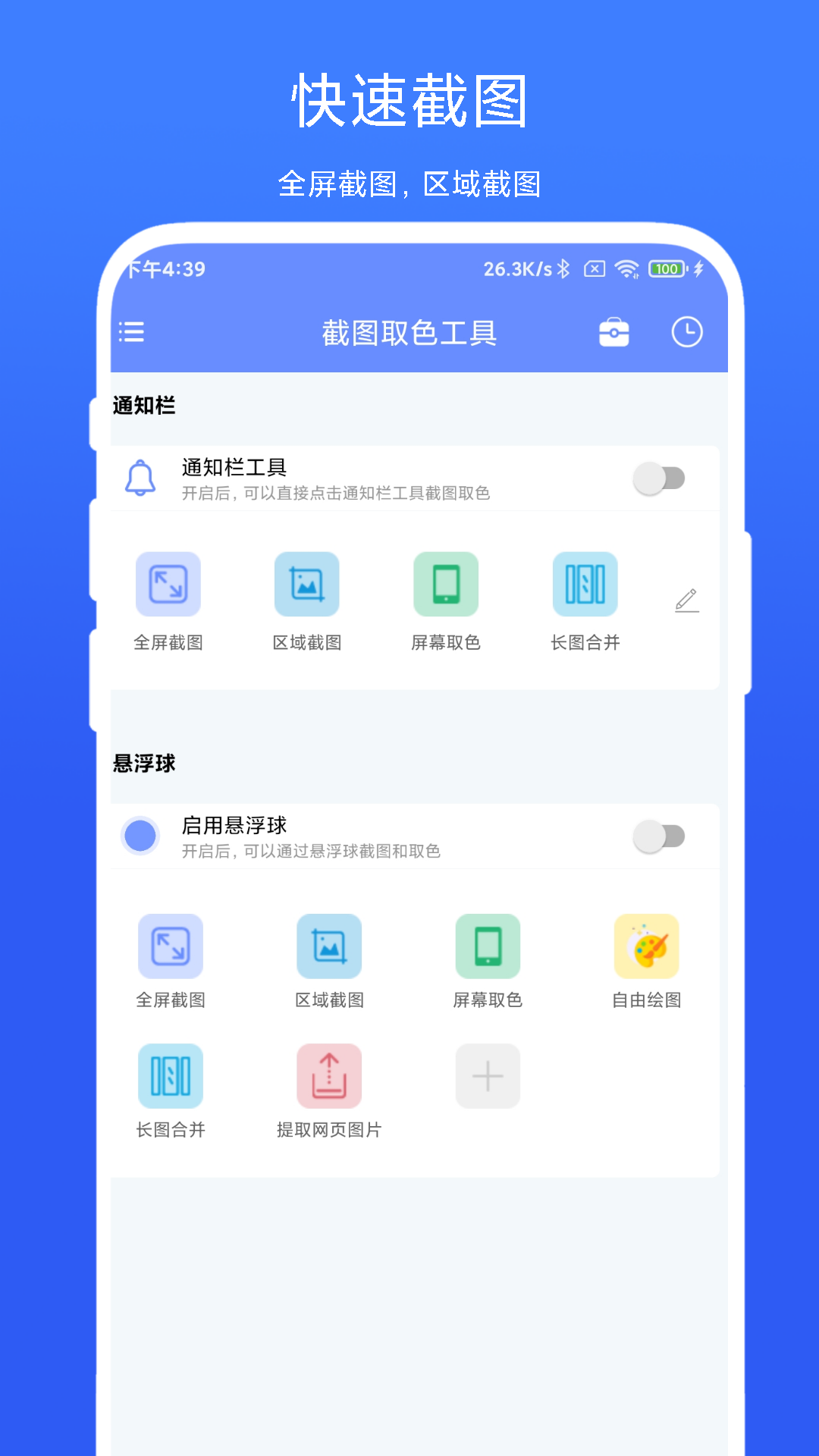The height and width of the screenshot is (1456, 819).
Task: Select 提取网页图片 tool
Action: tap(329, 1075)
